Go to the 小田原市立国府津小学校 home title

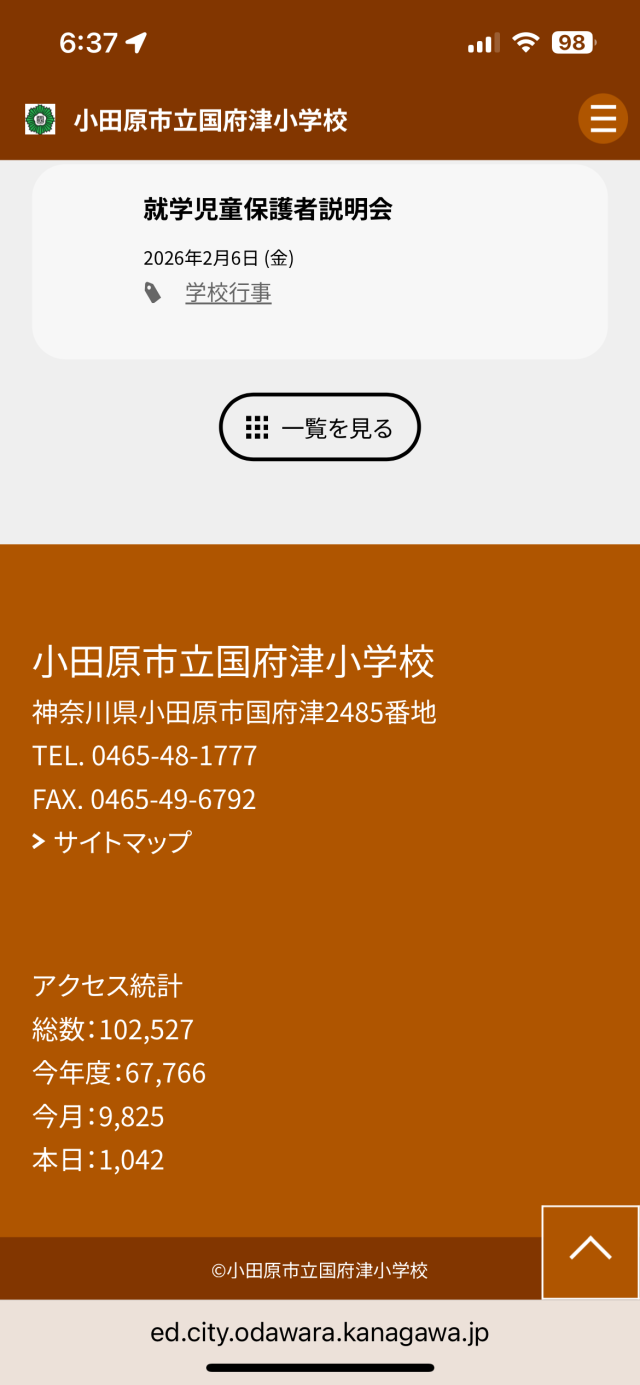[210, 121]
